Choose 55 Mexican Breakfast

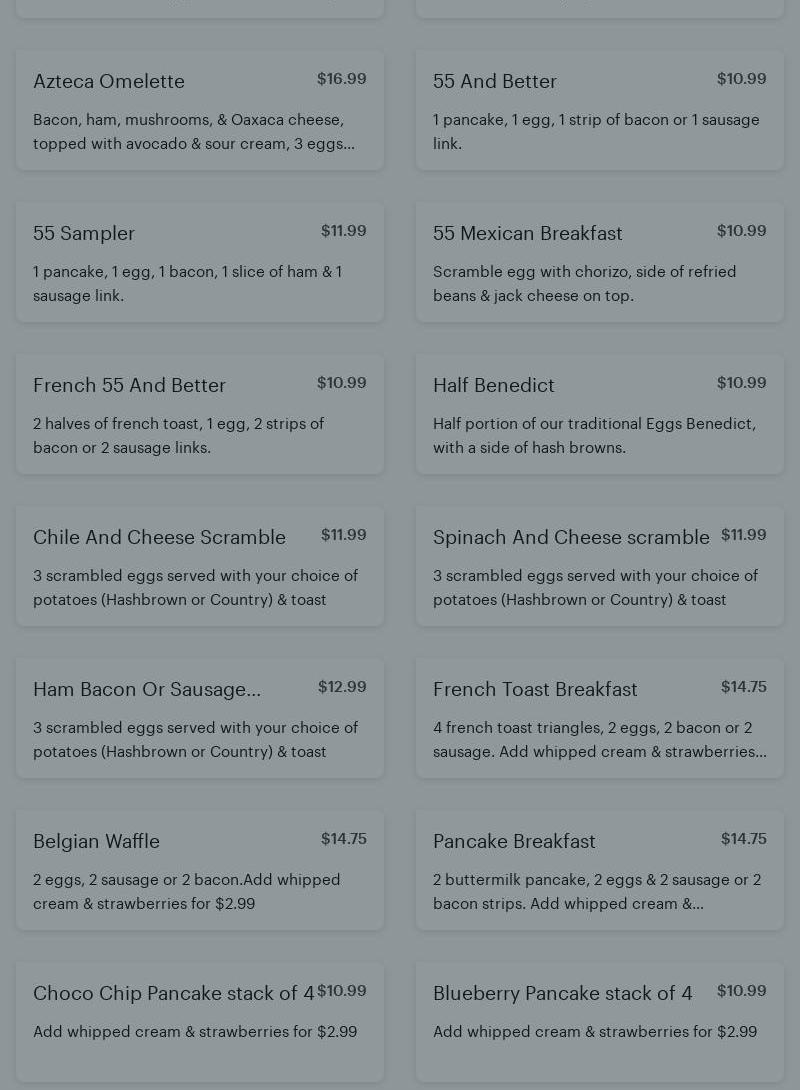point(600,262)
